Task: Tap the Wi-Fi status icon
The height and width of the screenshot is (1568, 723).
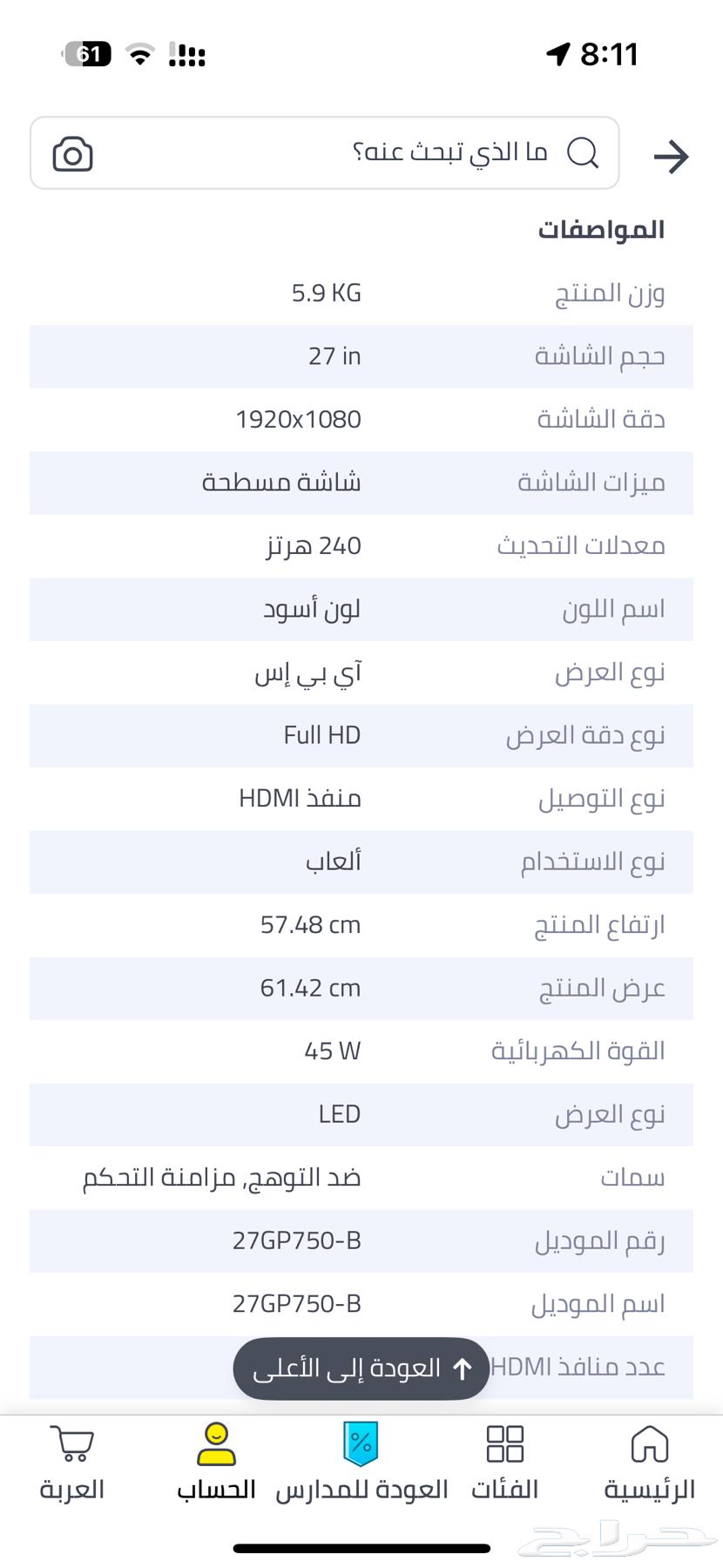Action: [x=139, y=52]
